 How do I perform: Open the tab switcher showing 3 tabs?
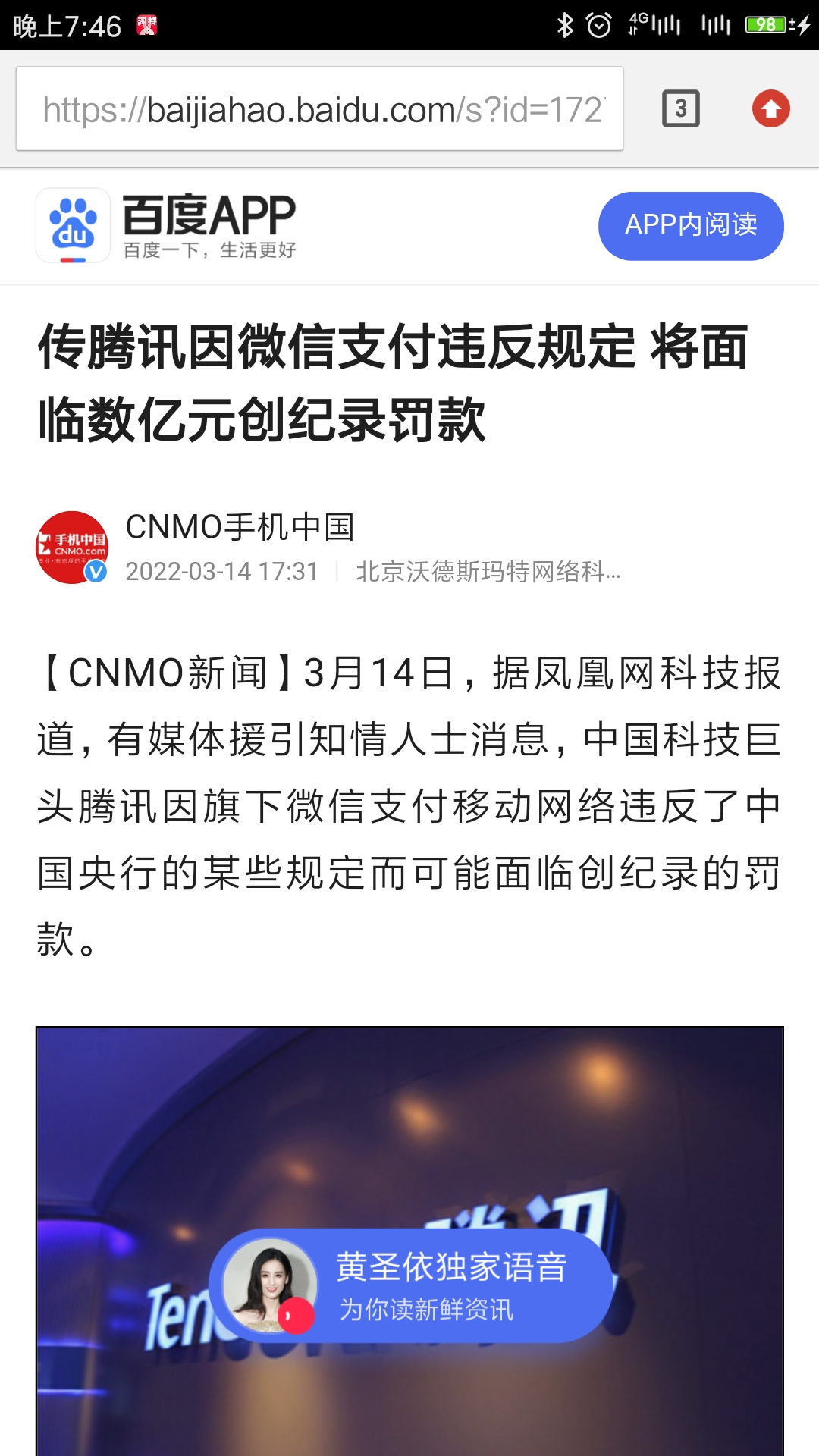(x=680, y=109)
